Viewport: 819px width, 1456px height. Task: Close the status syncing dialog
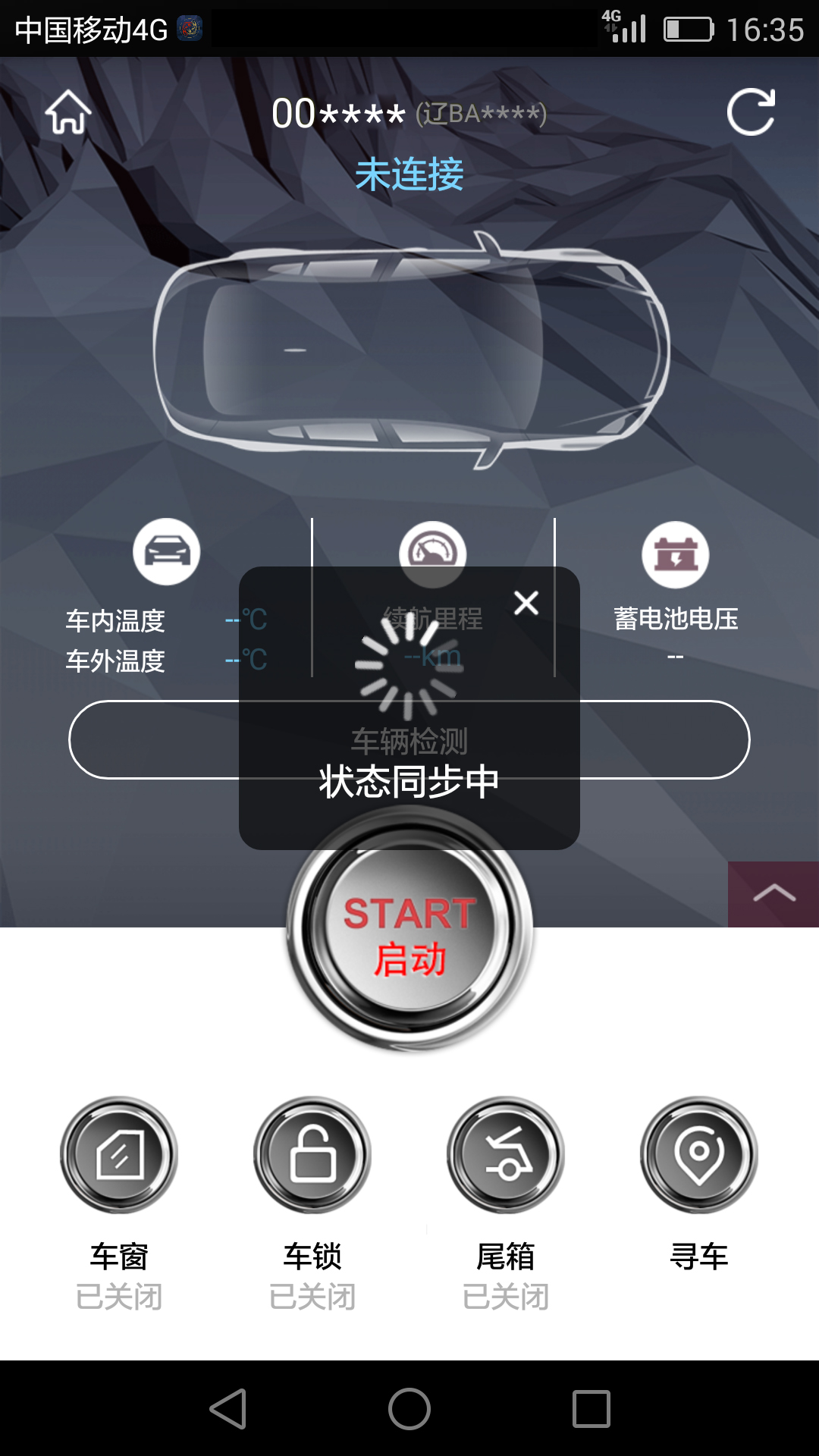(526, 603)
